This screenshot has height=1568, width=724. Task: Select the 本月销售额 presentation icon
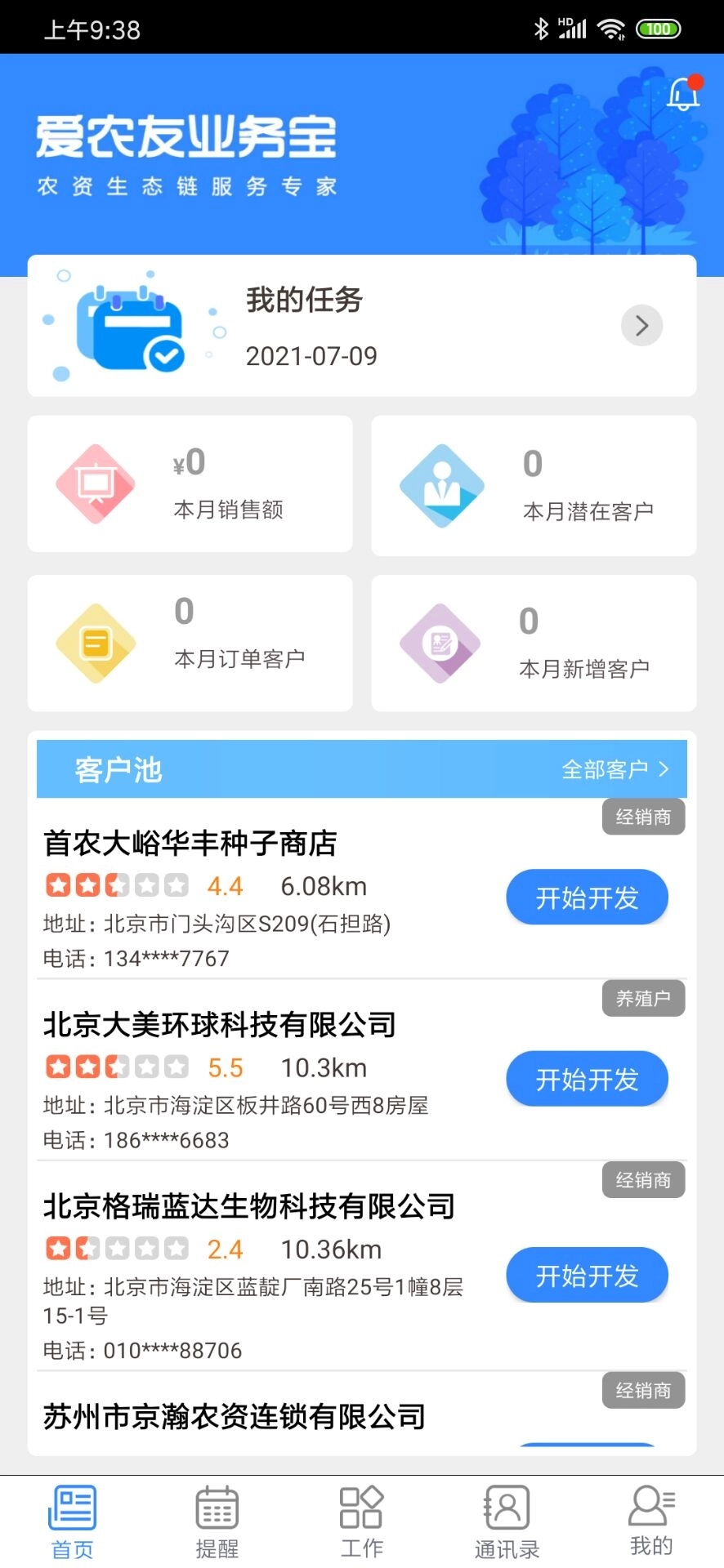click(97, 483)
